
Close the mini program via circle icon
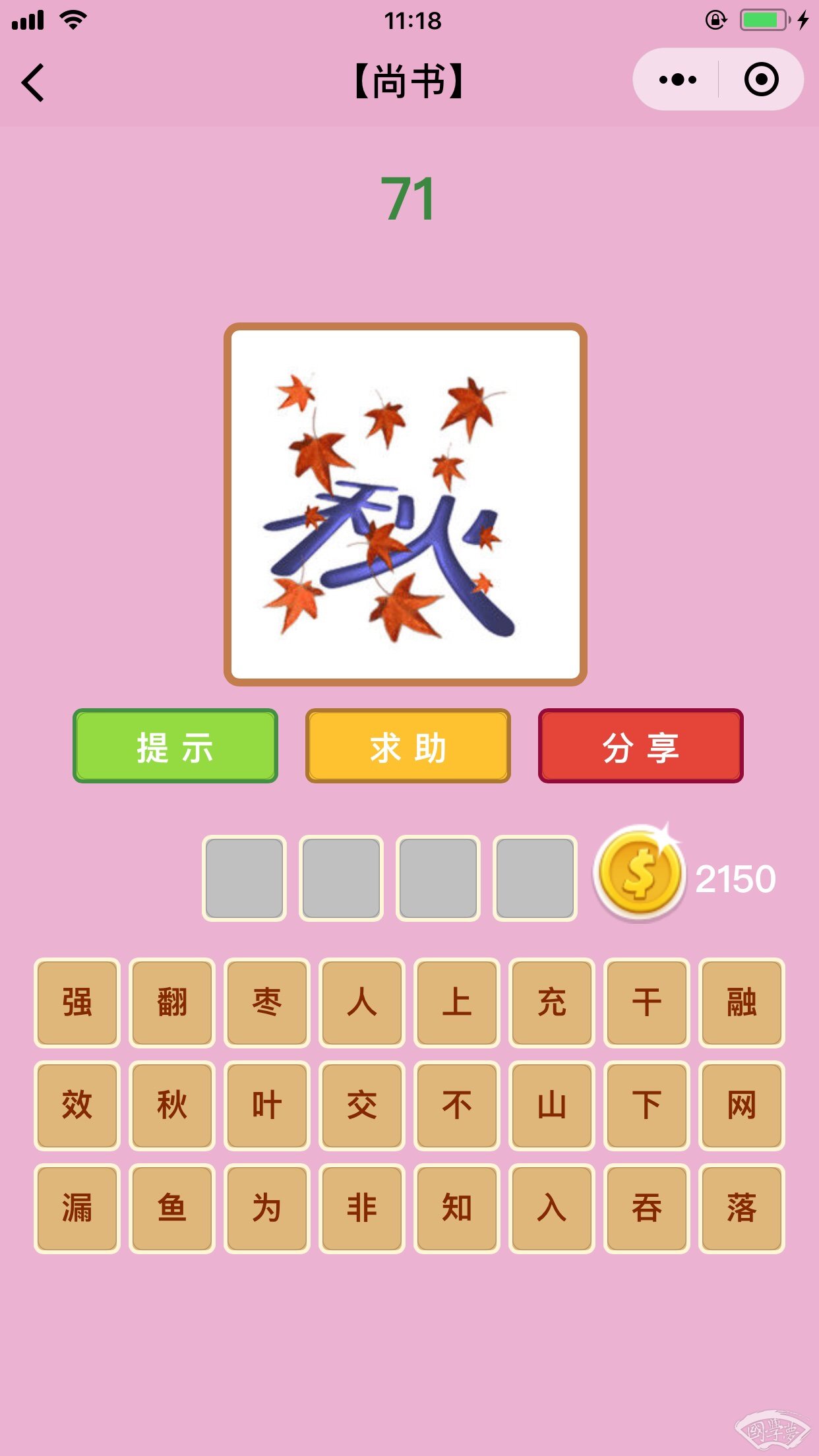point(761,80)
